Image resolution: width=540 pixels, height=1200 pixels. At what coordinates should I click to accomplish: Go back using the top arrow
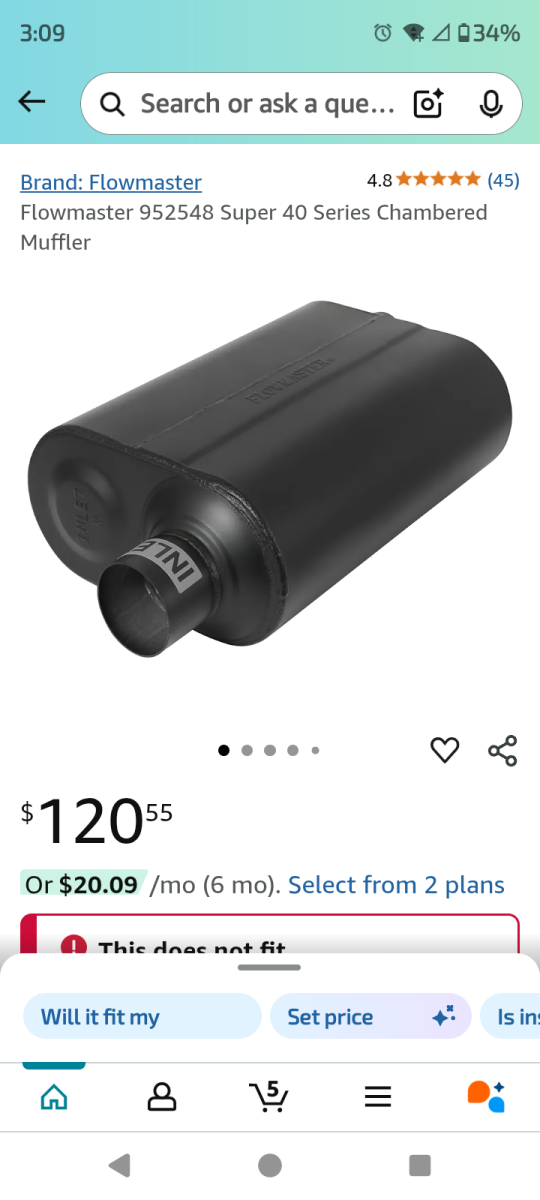(32, 102)
